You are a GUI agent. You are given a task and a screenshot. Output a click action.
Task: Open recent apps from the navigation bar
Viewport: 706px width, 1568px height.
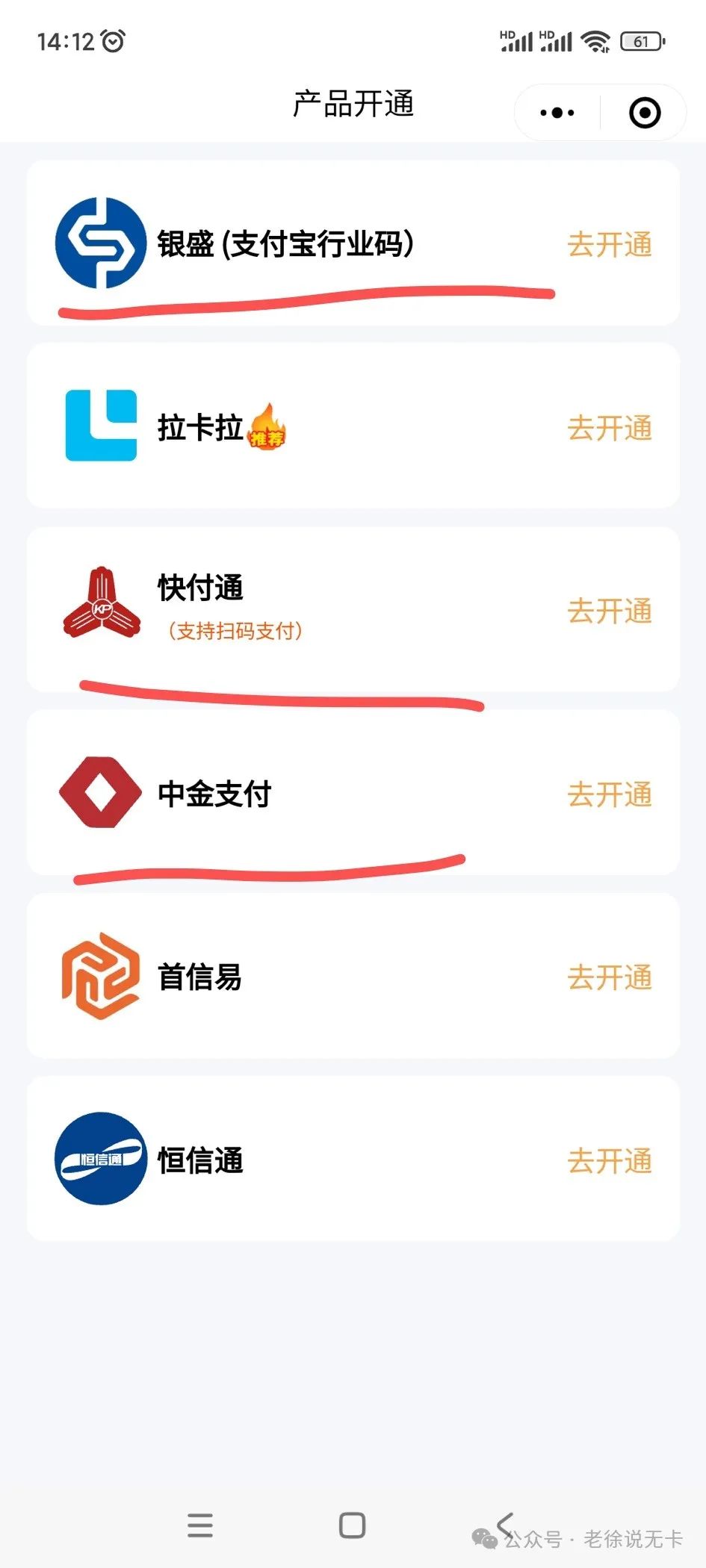click(x=200, y=1525)
